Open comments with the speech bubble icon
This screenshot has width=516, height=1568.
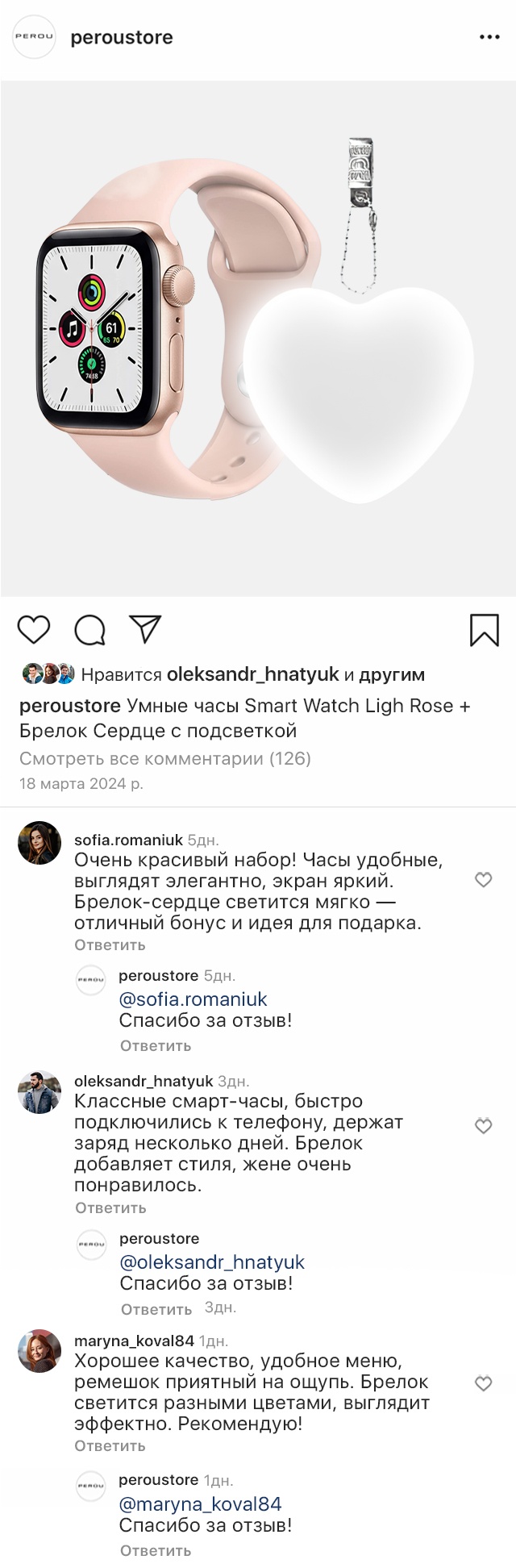pyautogui.click(x=89, y=630)
